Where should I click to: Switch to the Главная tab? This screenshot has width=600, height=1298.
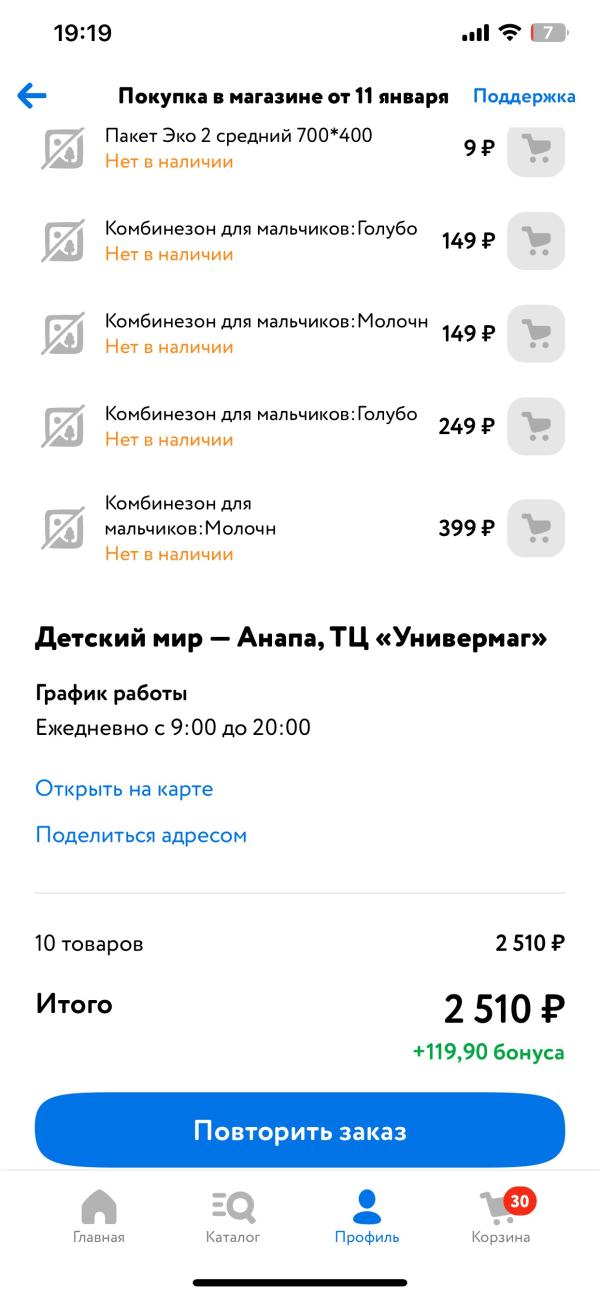tap(99, 1216)
